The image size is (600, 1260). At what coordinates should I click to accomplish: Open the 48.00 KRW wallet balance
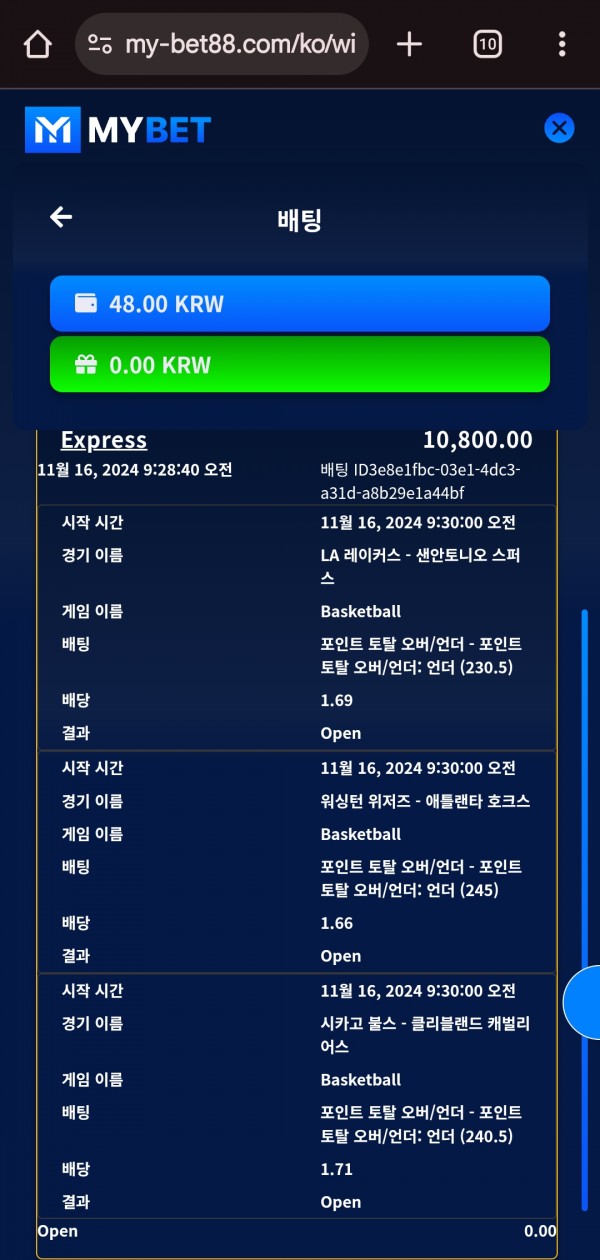[x=300, y=303]
